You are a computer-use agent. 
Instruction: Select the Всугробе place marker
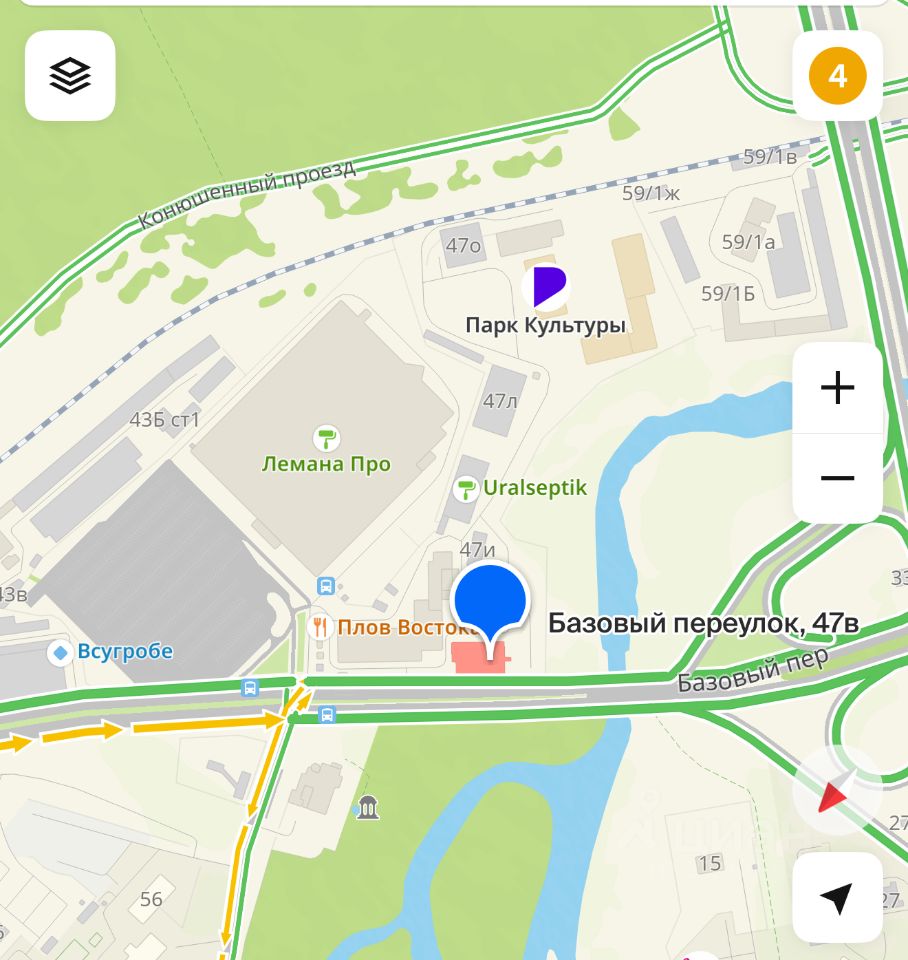pos(61,653)
